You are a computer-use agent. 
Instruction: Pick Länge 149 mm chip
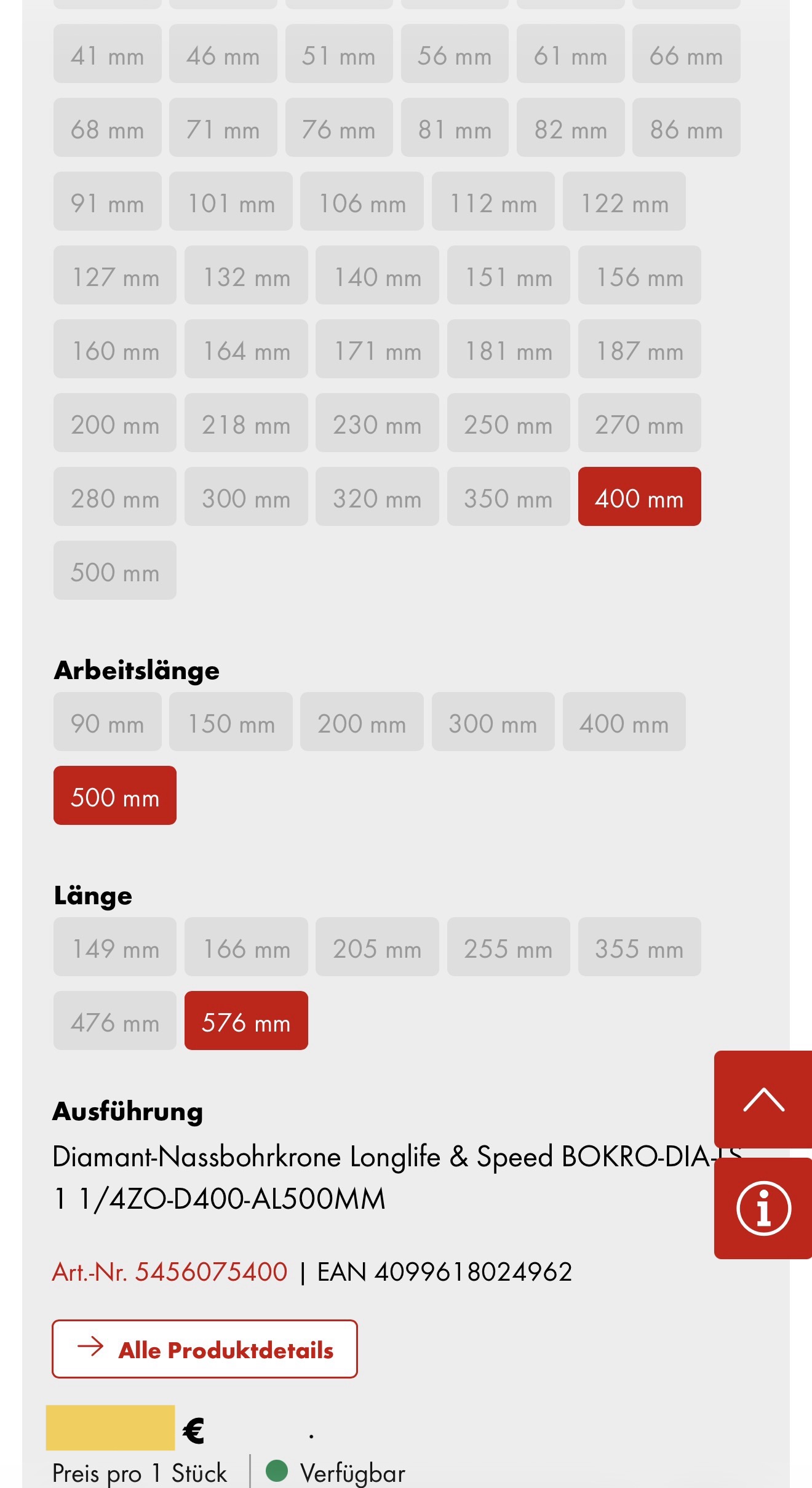tap(115, 947)
